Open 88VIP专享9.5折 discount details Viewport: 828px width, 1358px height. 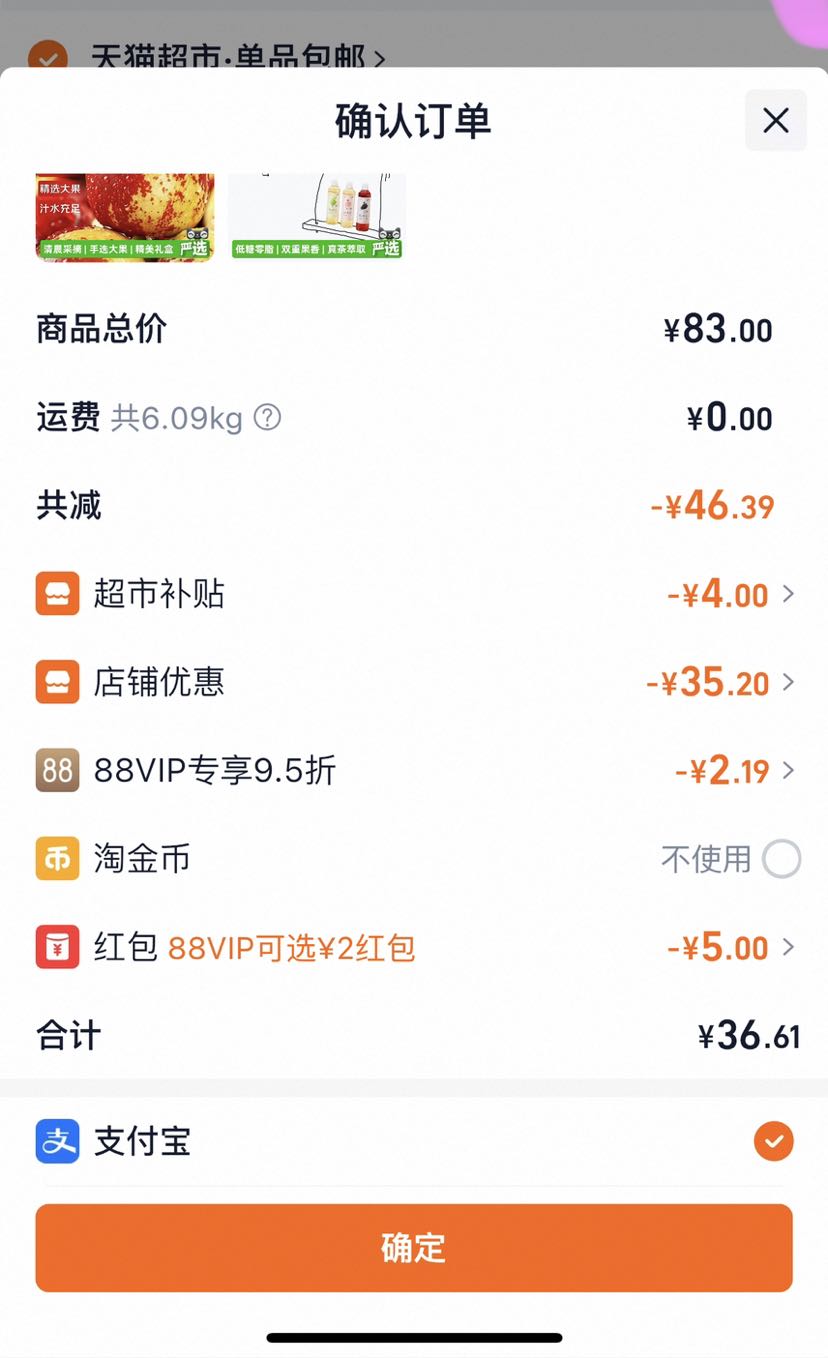(x=414, y=770)
